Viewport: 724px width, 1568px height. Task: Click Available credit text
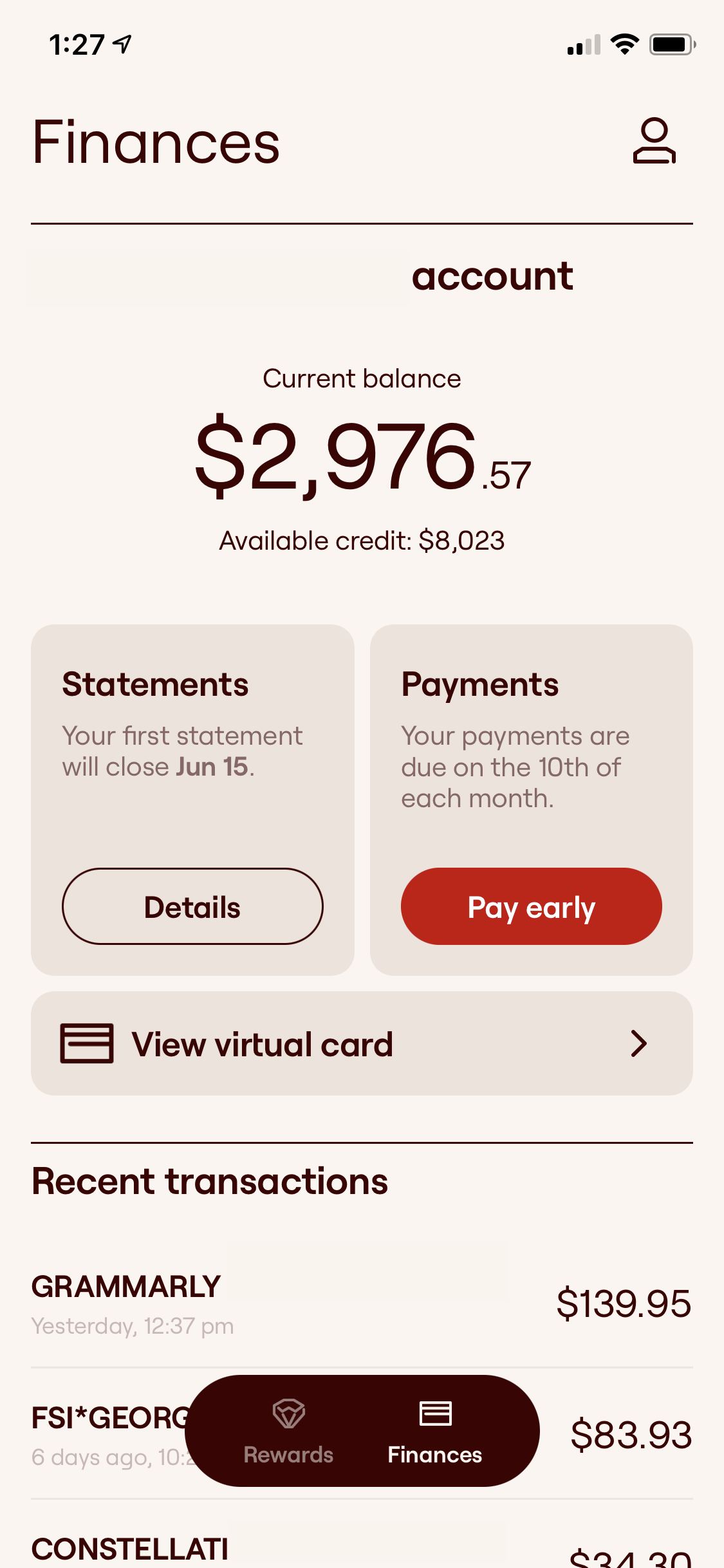point(362,540)
